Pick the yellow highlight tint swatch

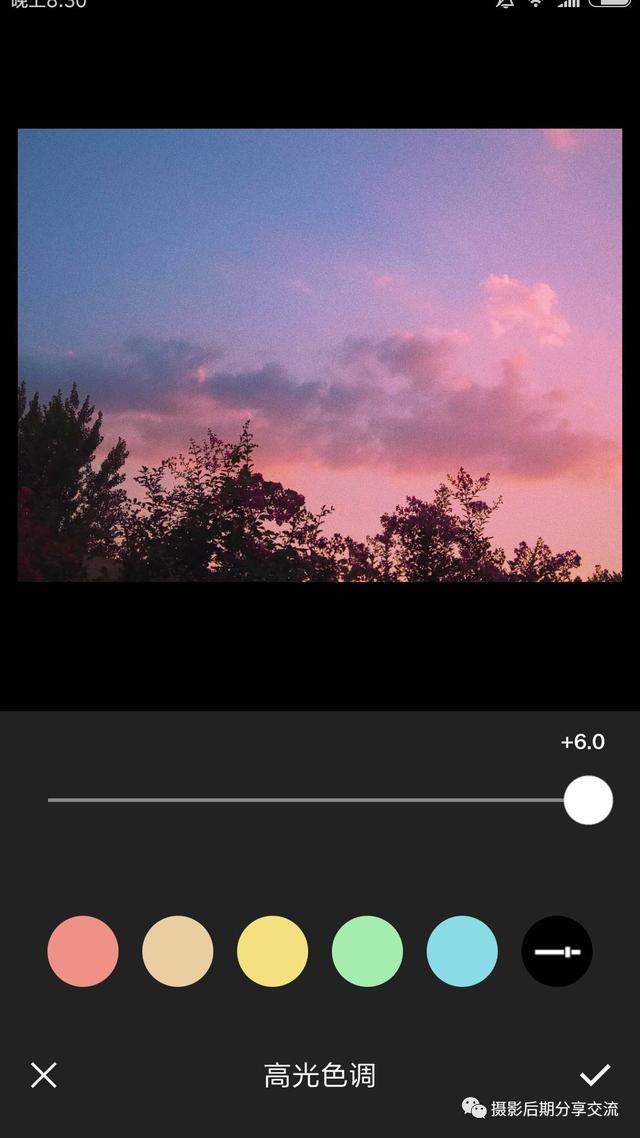272,951
